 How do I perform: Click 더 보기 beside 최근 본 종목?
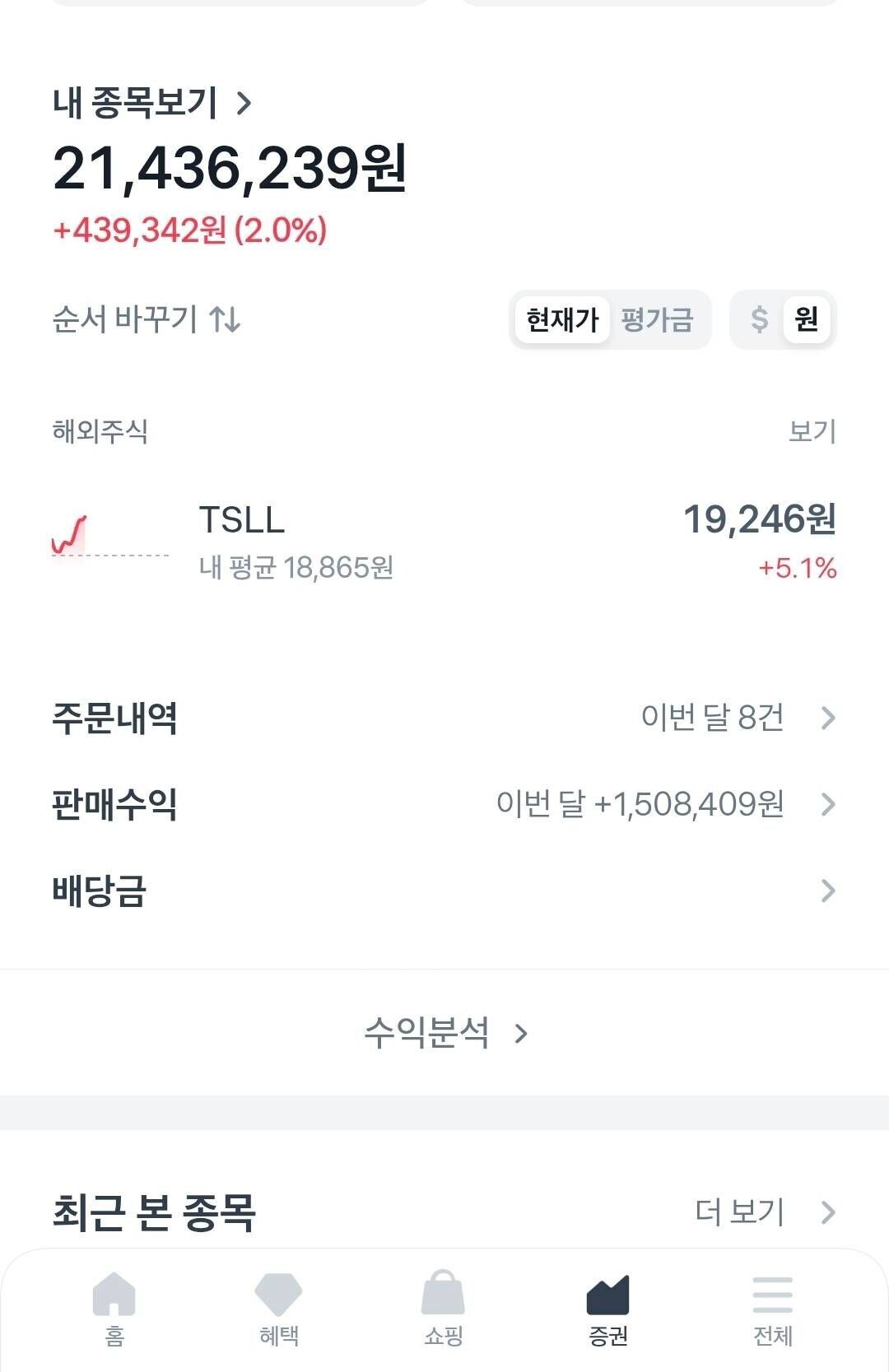click(739, 1211)
